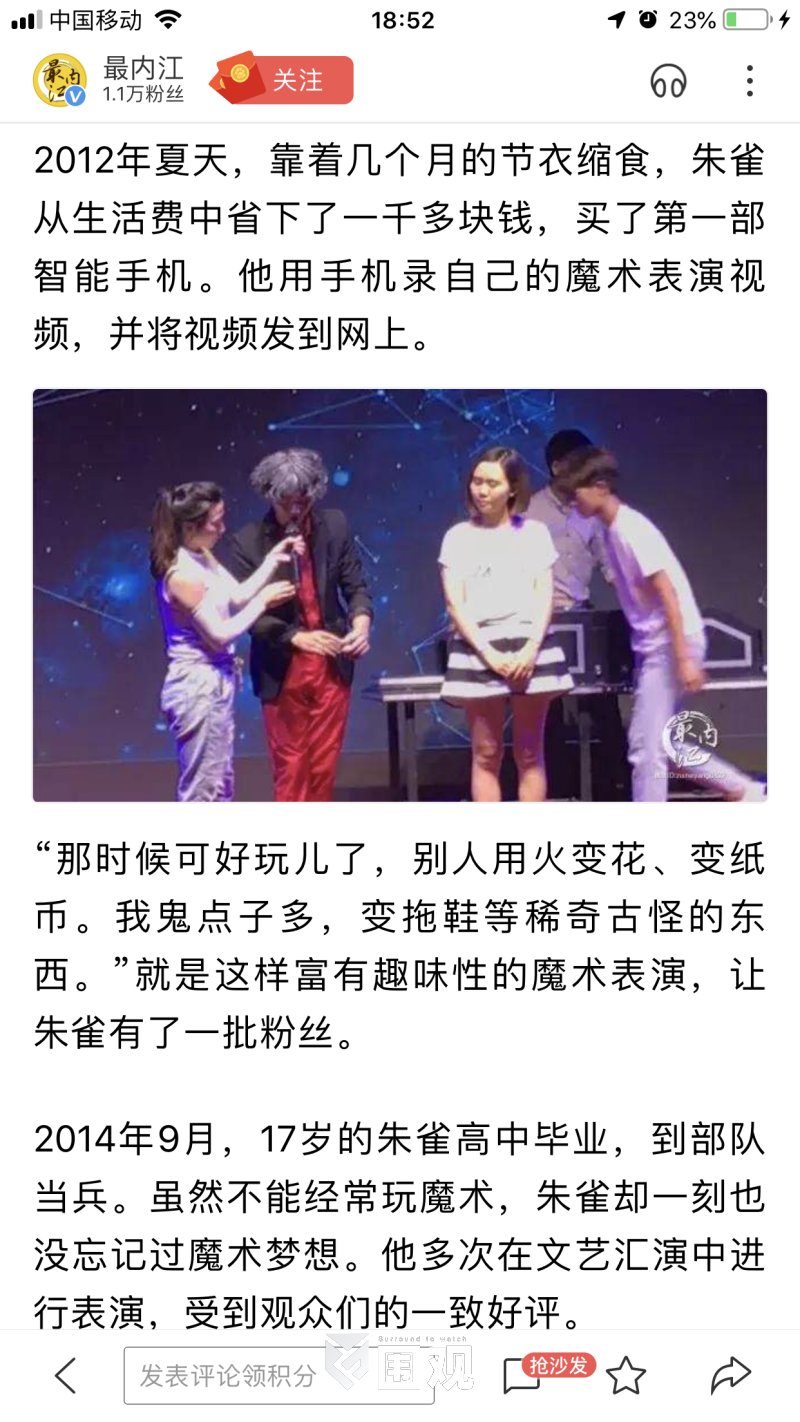Viewport: 800px width, 1422px height.
Task: Open the three-dot overflow menu
Action: pyautogui.click(x=749, y=80)
